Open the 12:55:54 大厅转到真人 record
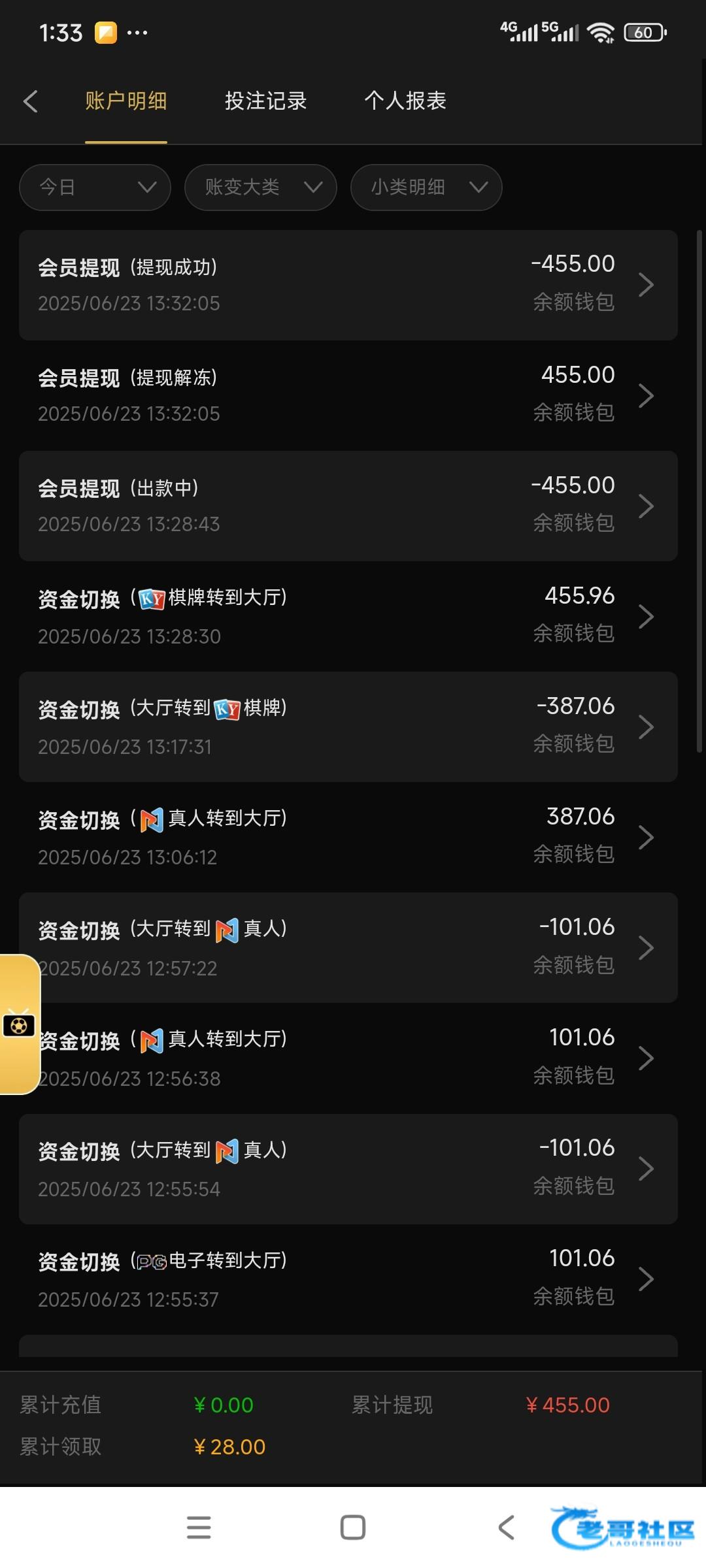The image size is (706, 1568). pos(348,1169)
